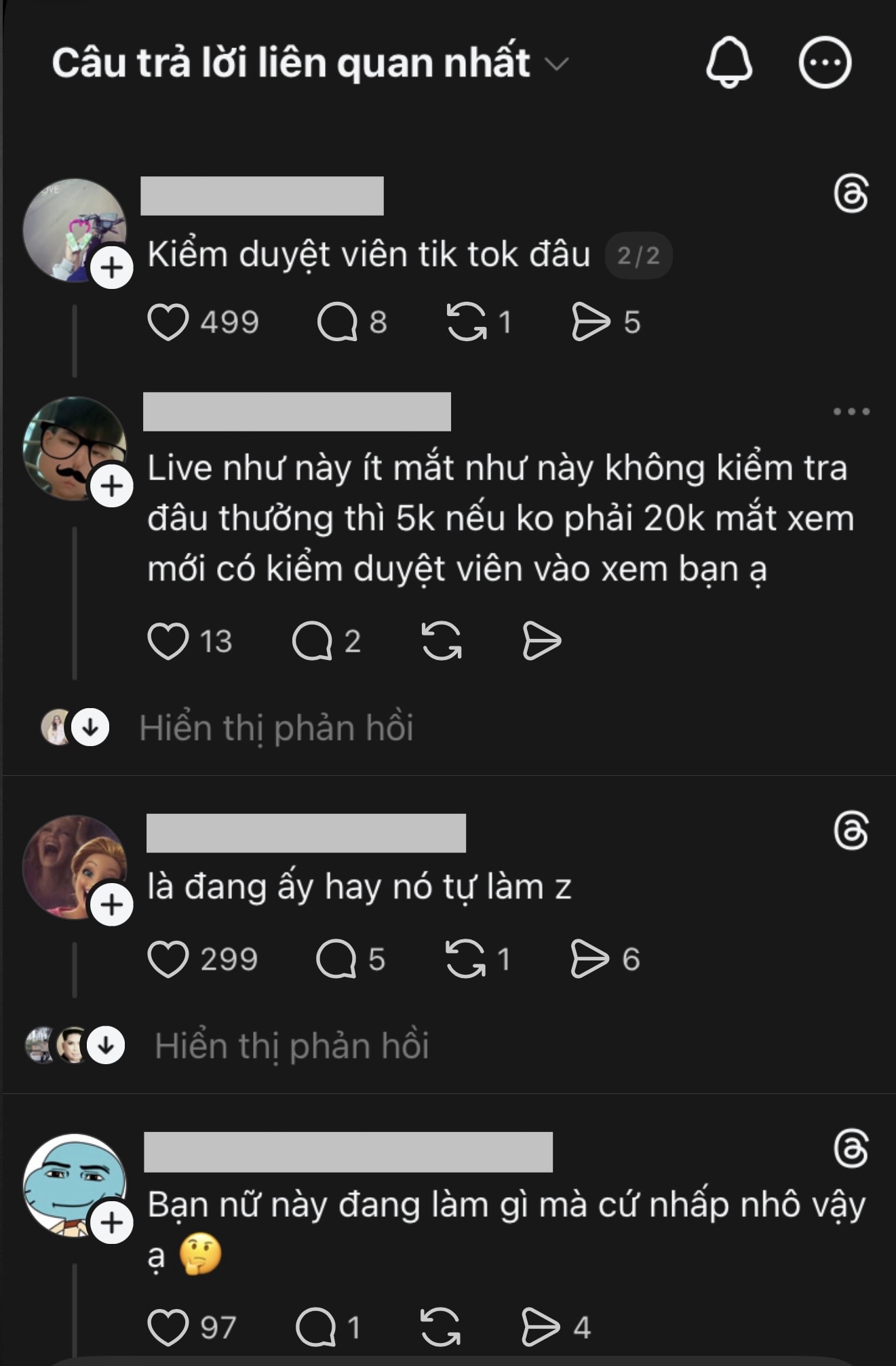Screen dimensions: 896x1366
Task: Like the 'là đang ấy hay nó' comment
Action: click(x=168, y=960)
